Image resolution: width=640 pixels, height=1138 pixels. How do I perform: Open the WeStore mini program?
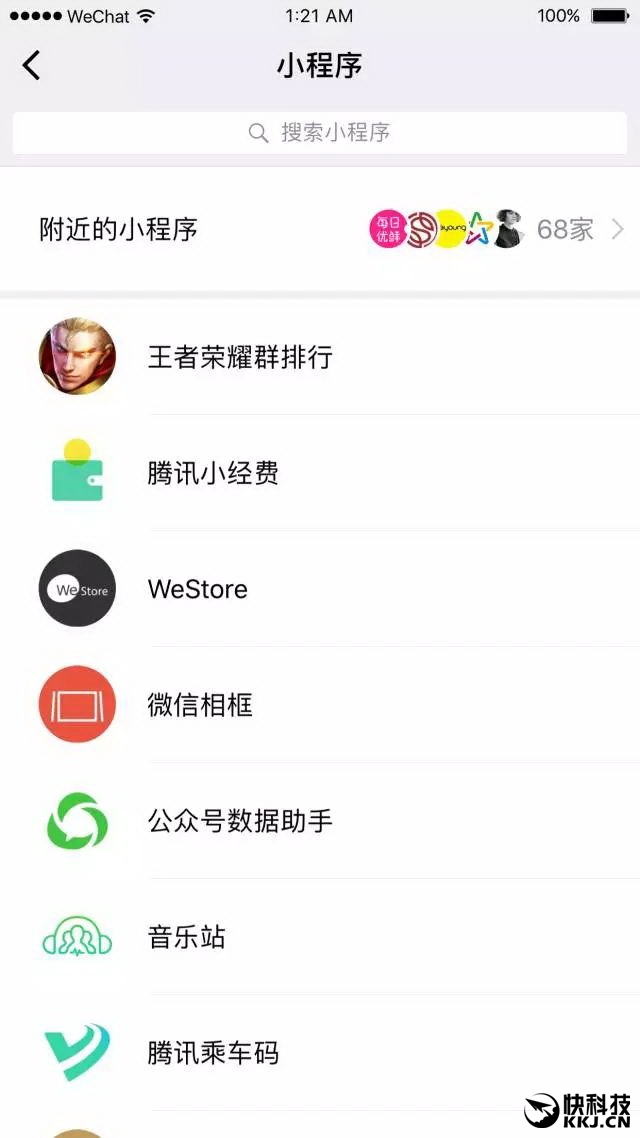(198, 589)
